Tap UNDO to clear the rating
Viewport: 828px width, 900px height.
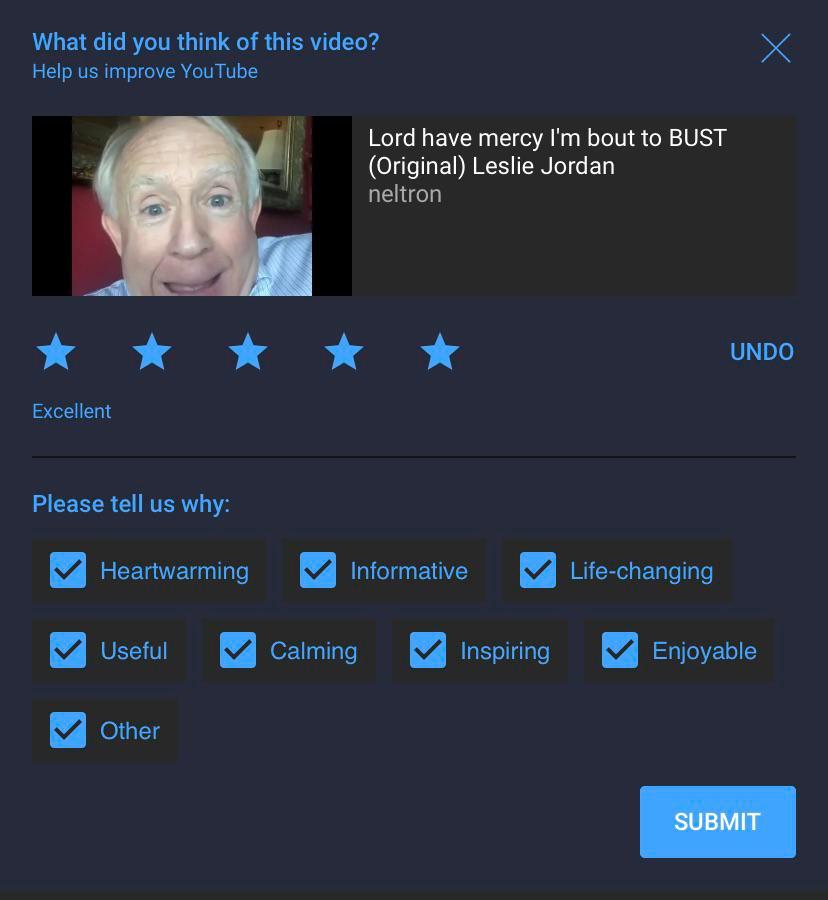(761, 352)
